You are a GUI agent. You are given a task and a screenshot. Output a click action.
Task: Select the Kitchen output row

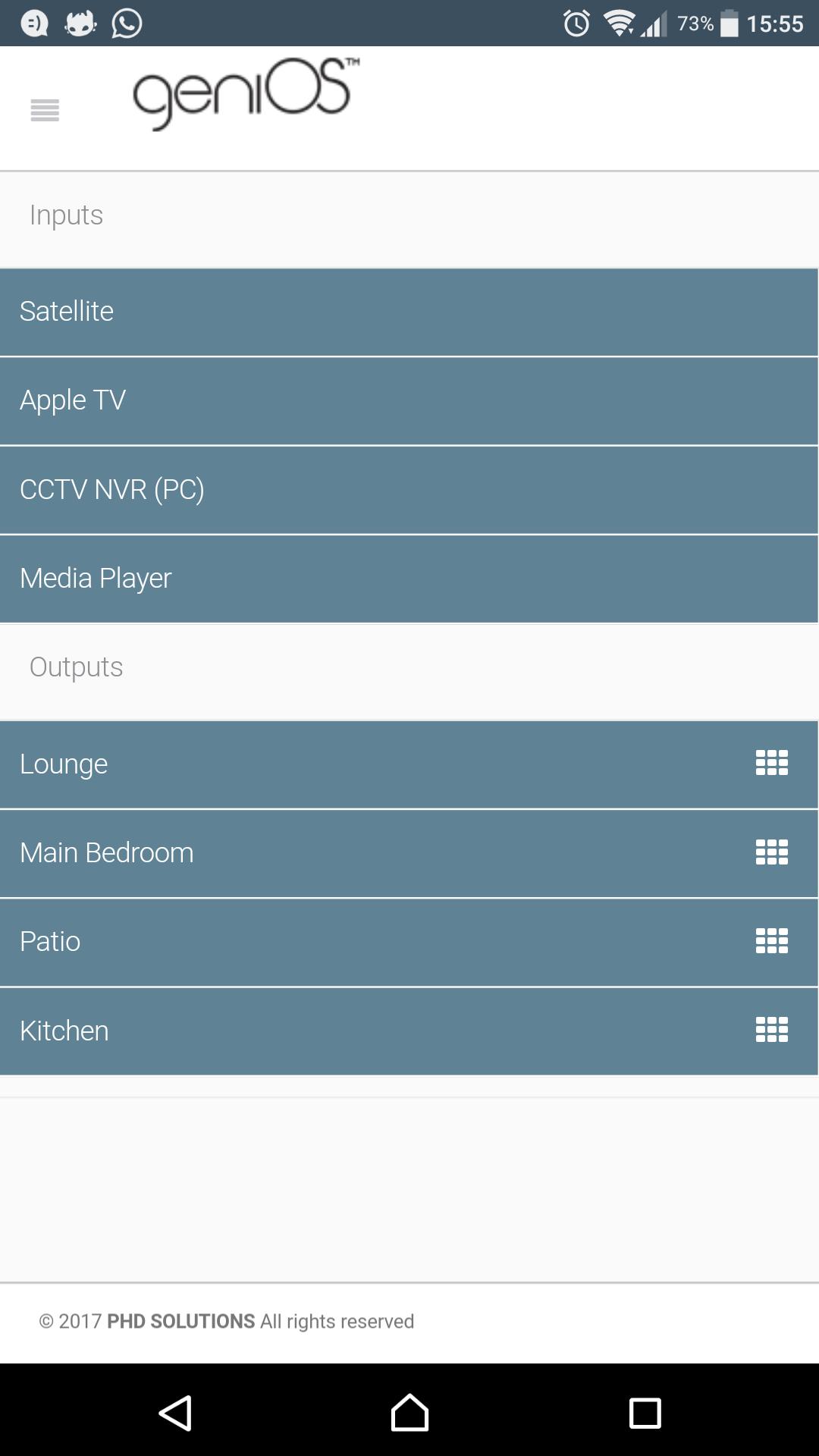click(x=341, y=1031)
